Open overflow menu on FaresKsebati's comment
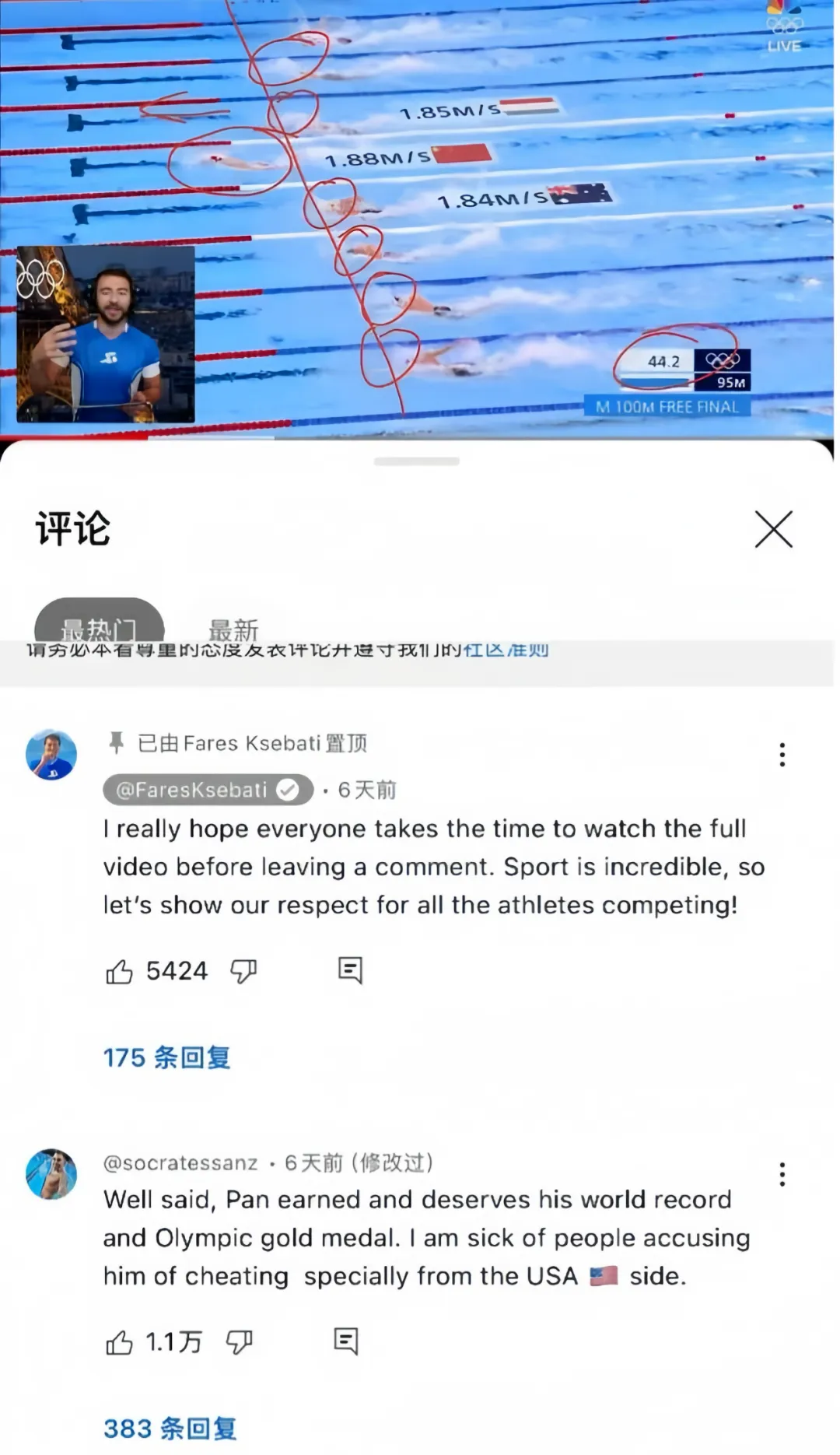 point(782,755)
